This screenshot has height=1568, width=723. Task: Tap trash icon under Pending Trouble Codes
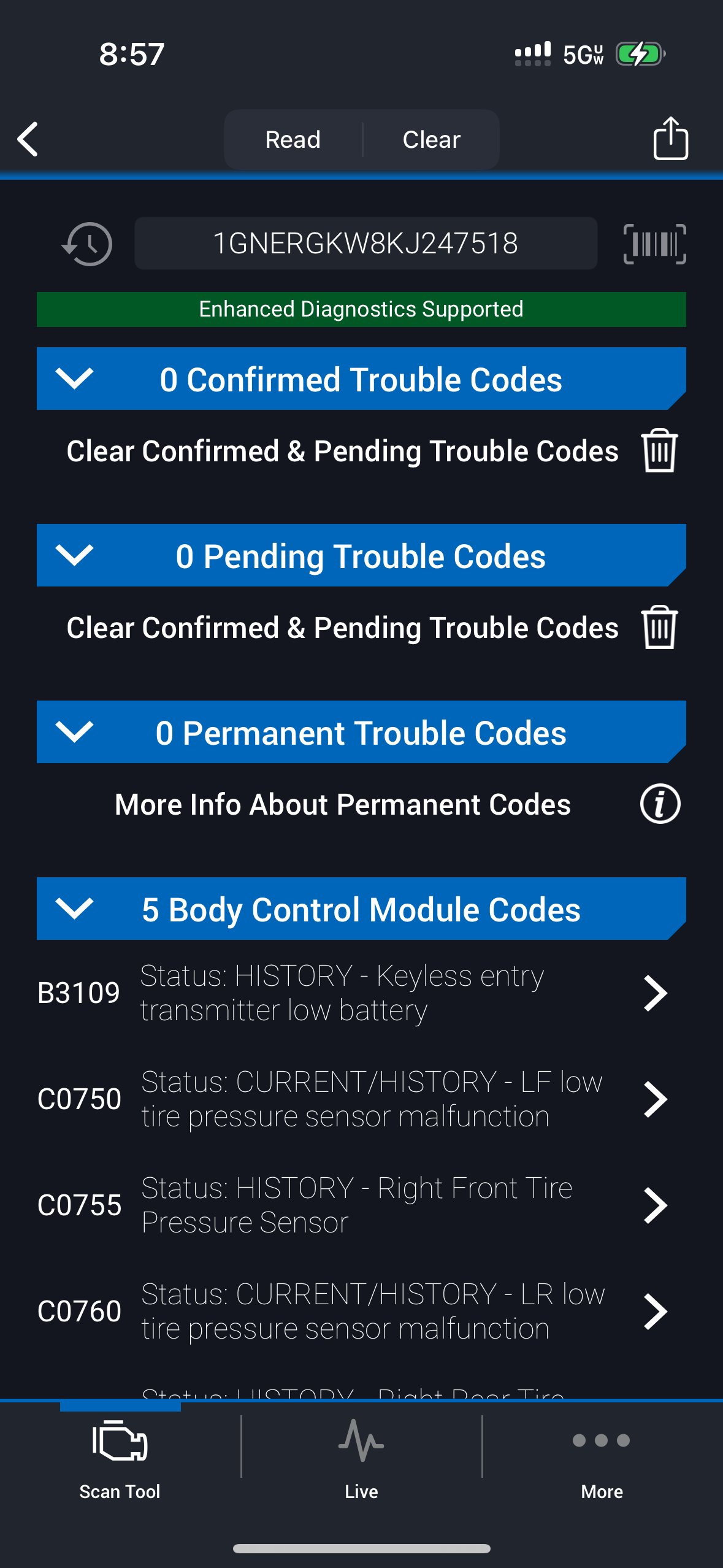click(659, 628)
